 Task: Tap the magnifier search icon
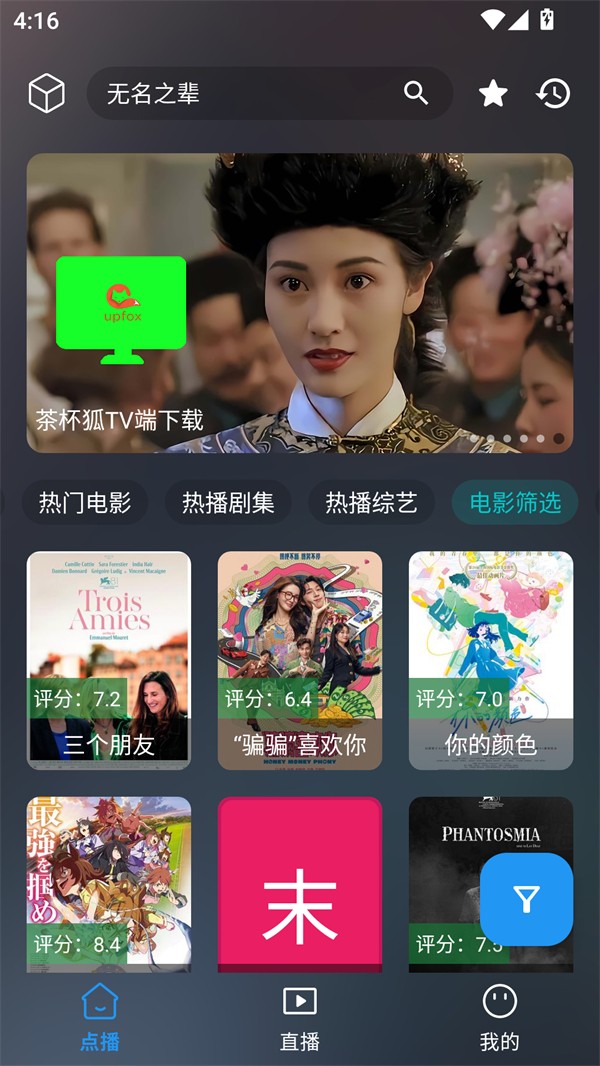pos(416,94)
